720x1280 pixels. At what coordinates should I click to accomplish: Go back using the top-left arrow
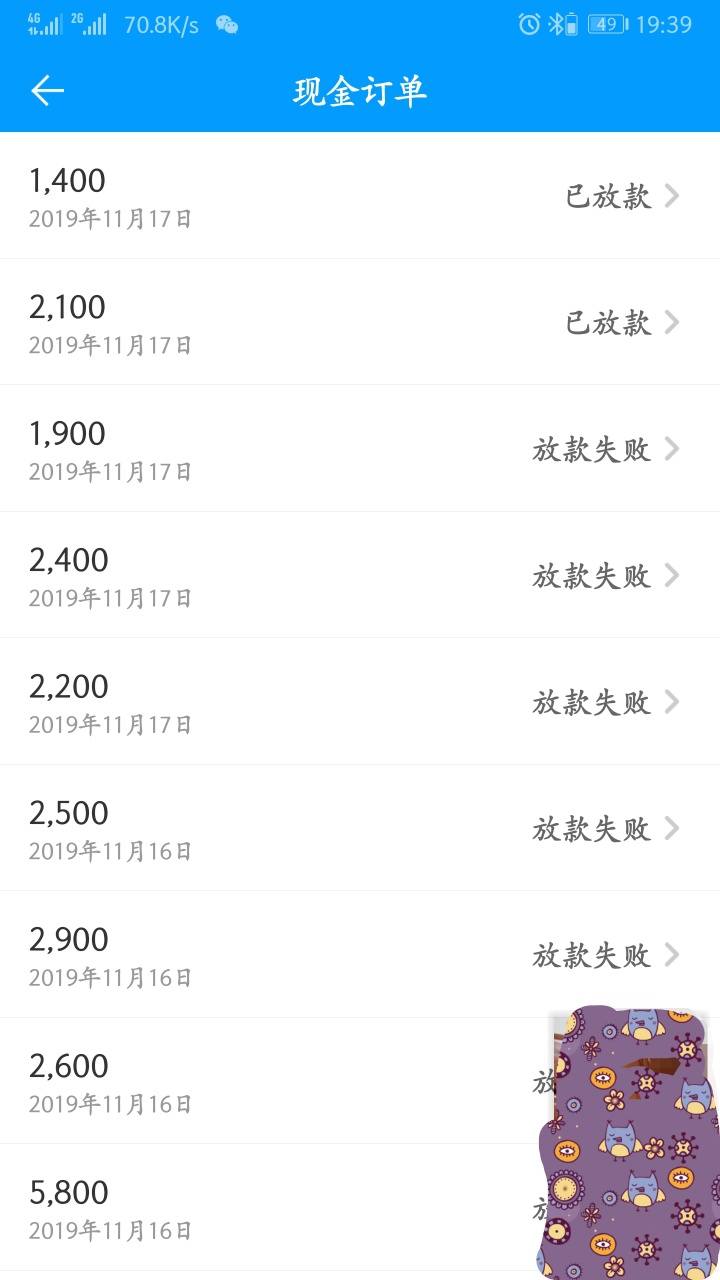pos(47,91)
